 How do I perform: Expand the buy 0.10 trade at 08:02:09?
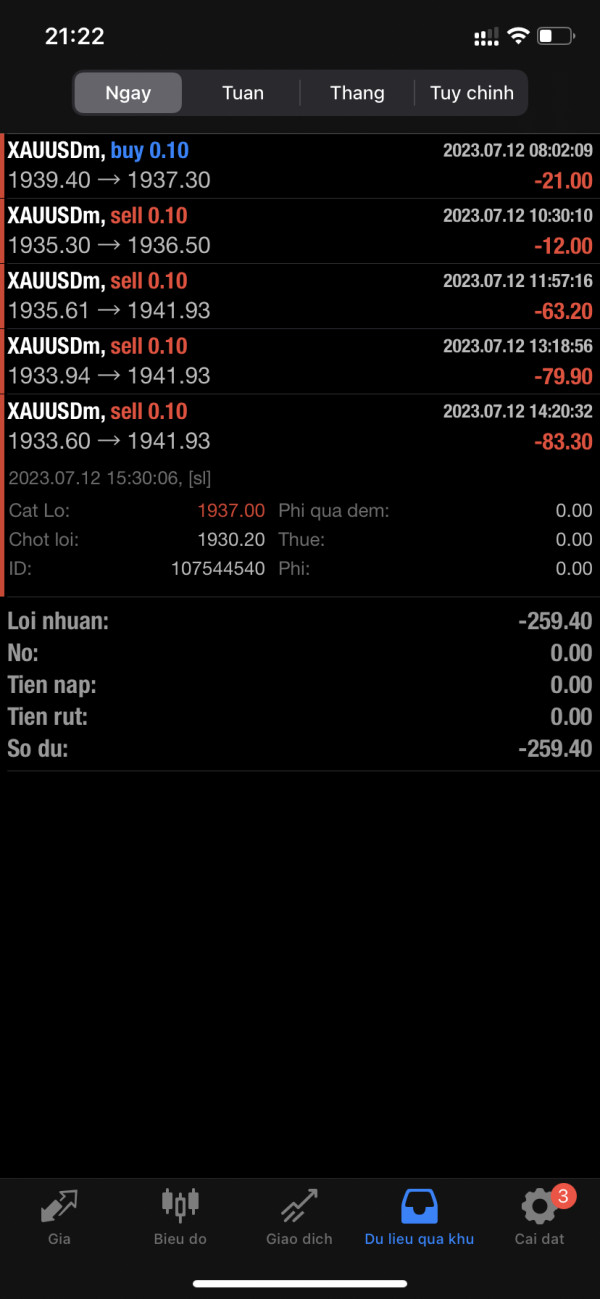(300, 166)
